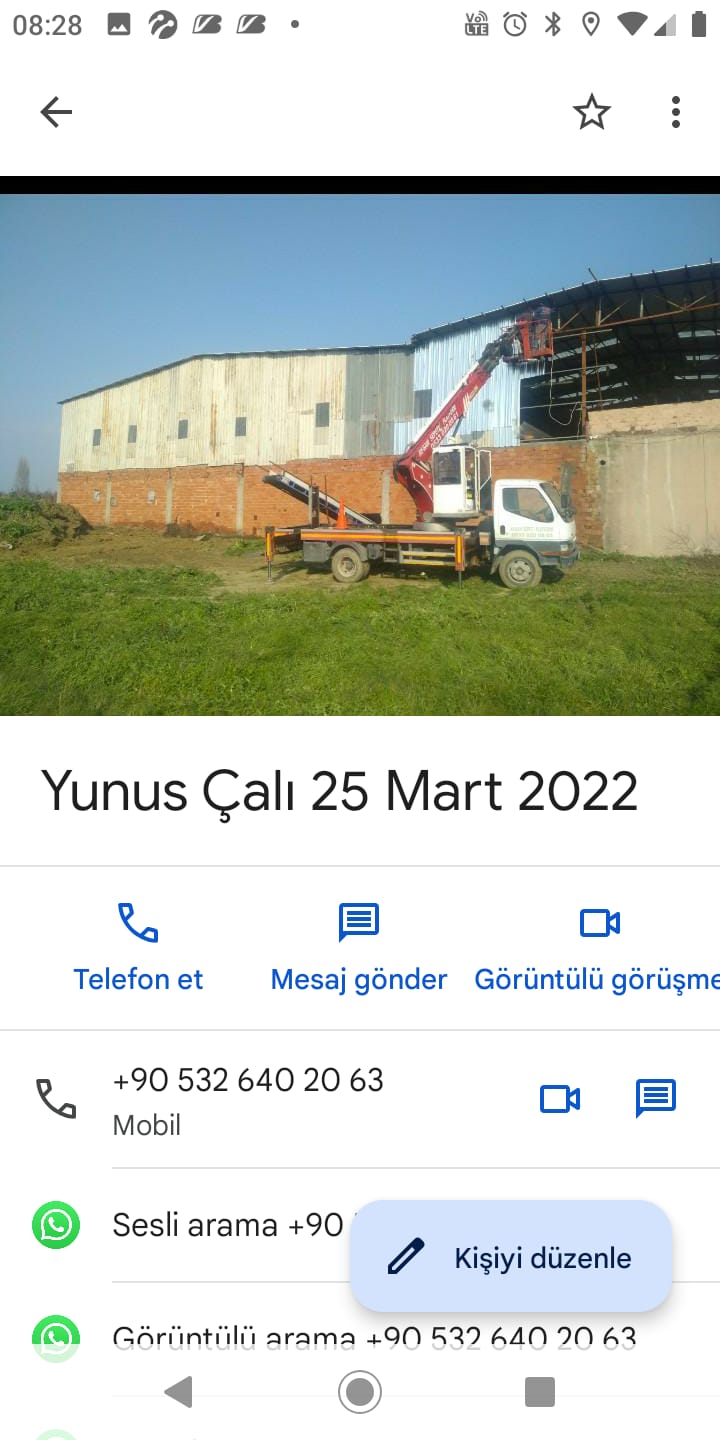This screenshot has height=1440, width=720.
Task: Tap message icon next to Mobil number
Action: tap(656, 1099)
